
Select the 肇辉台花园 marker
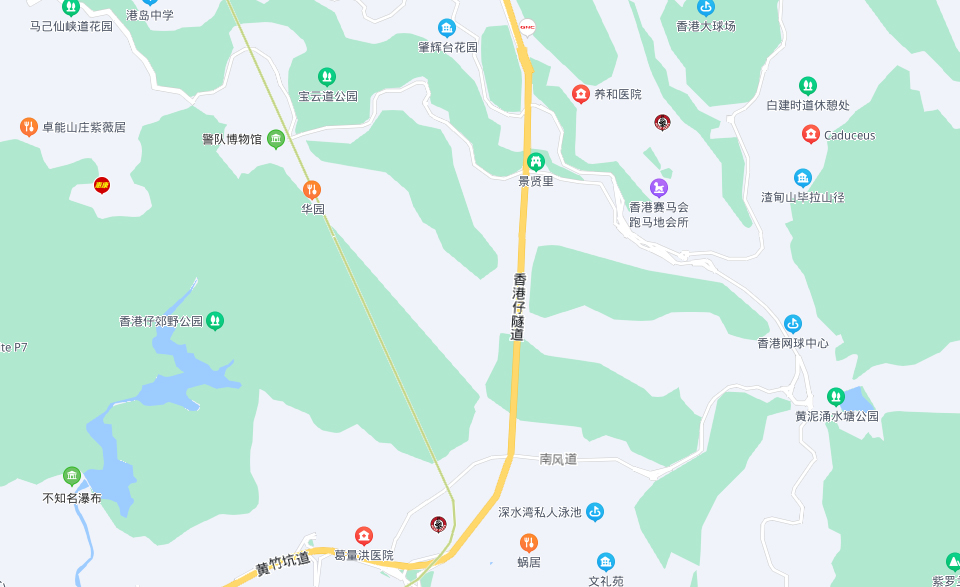click(447, 27)
